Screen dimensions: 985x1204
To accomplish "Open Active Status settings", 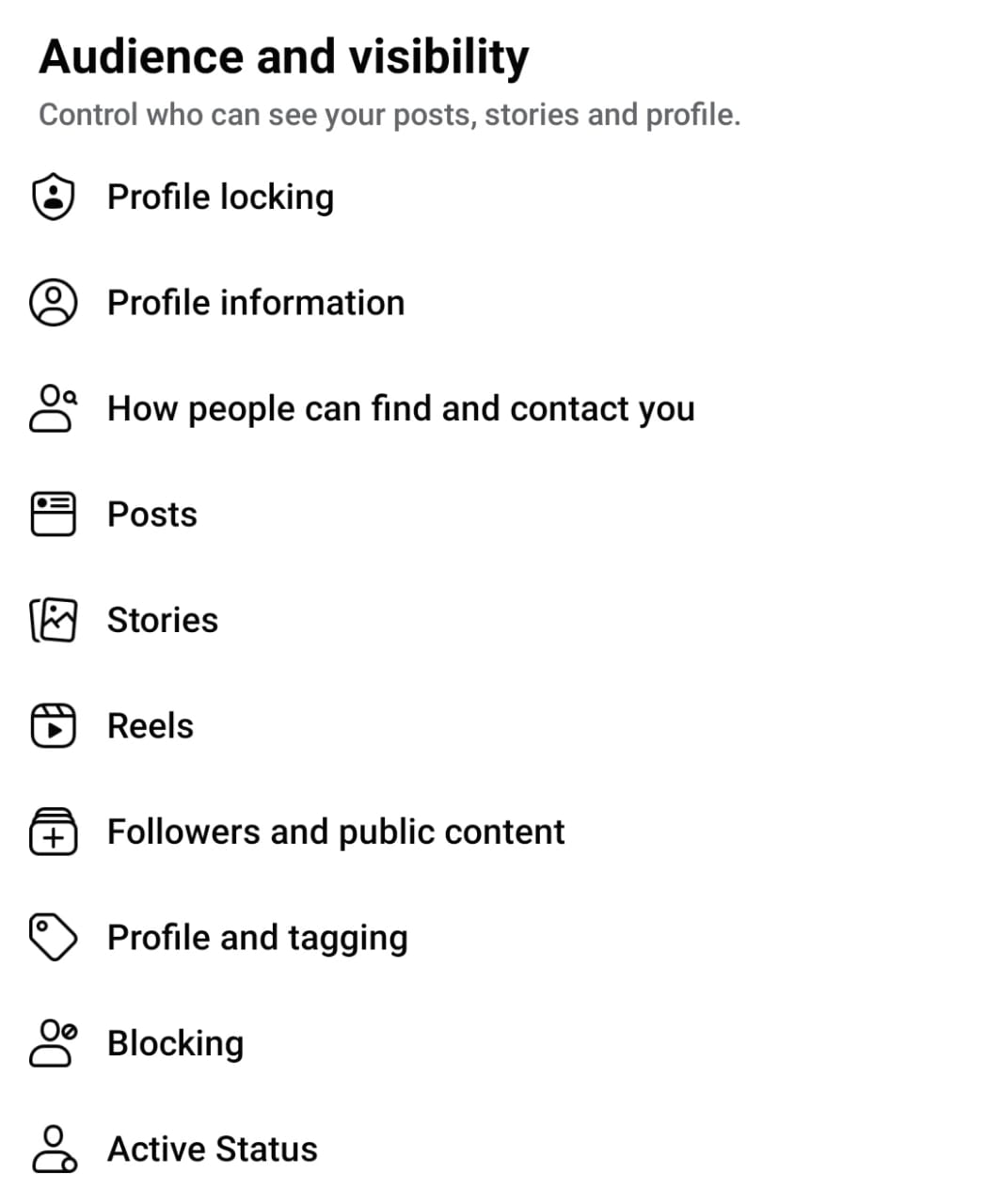I will click(x=212, y=1149).
